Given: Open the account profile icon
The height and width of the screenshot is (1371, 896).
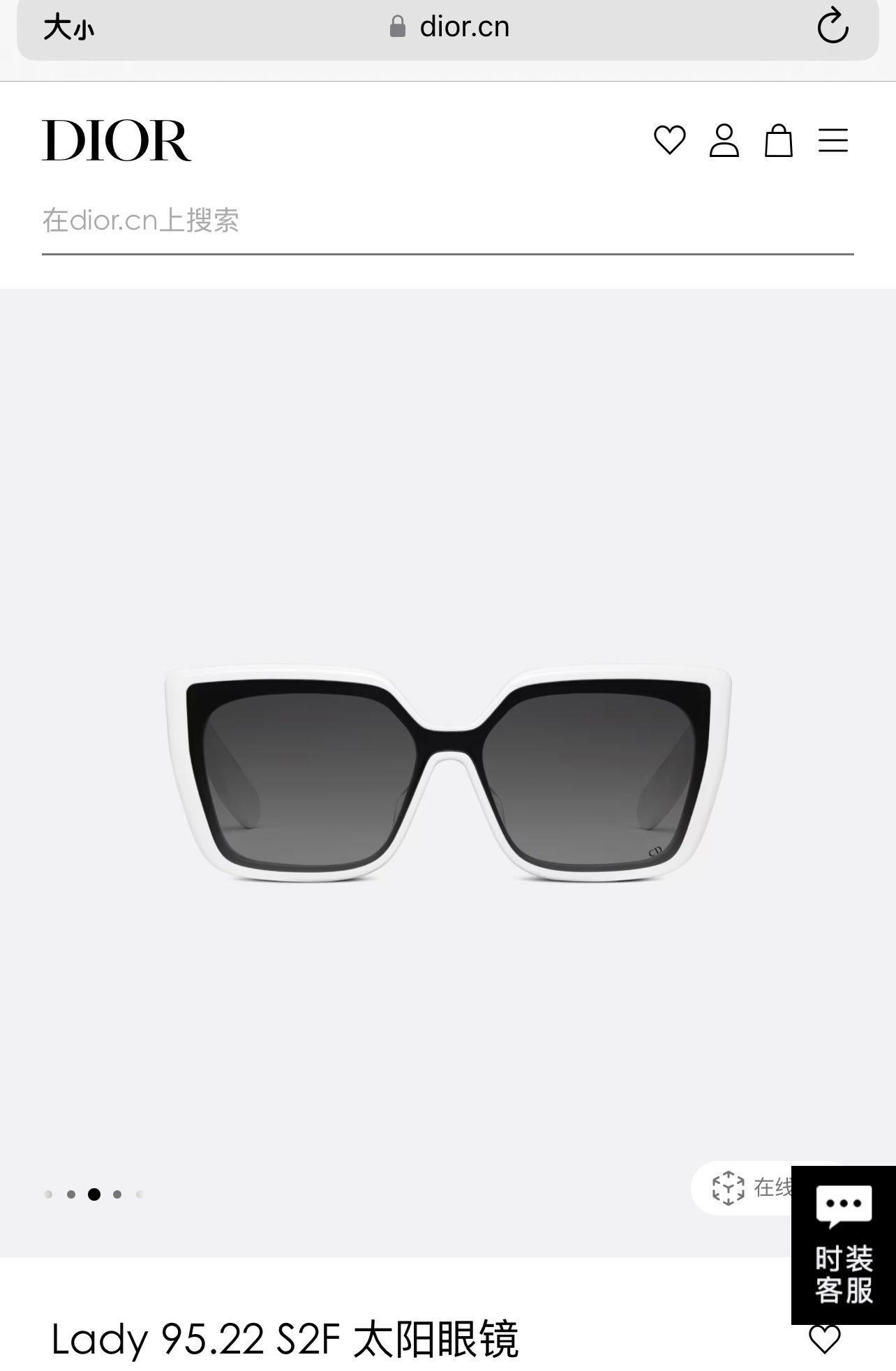Looking at the screenshot, I should pos(724,140).
